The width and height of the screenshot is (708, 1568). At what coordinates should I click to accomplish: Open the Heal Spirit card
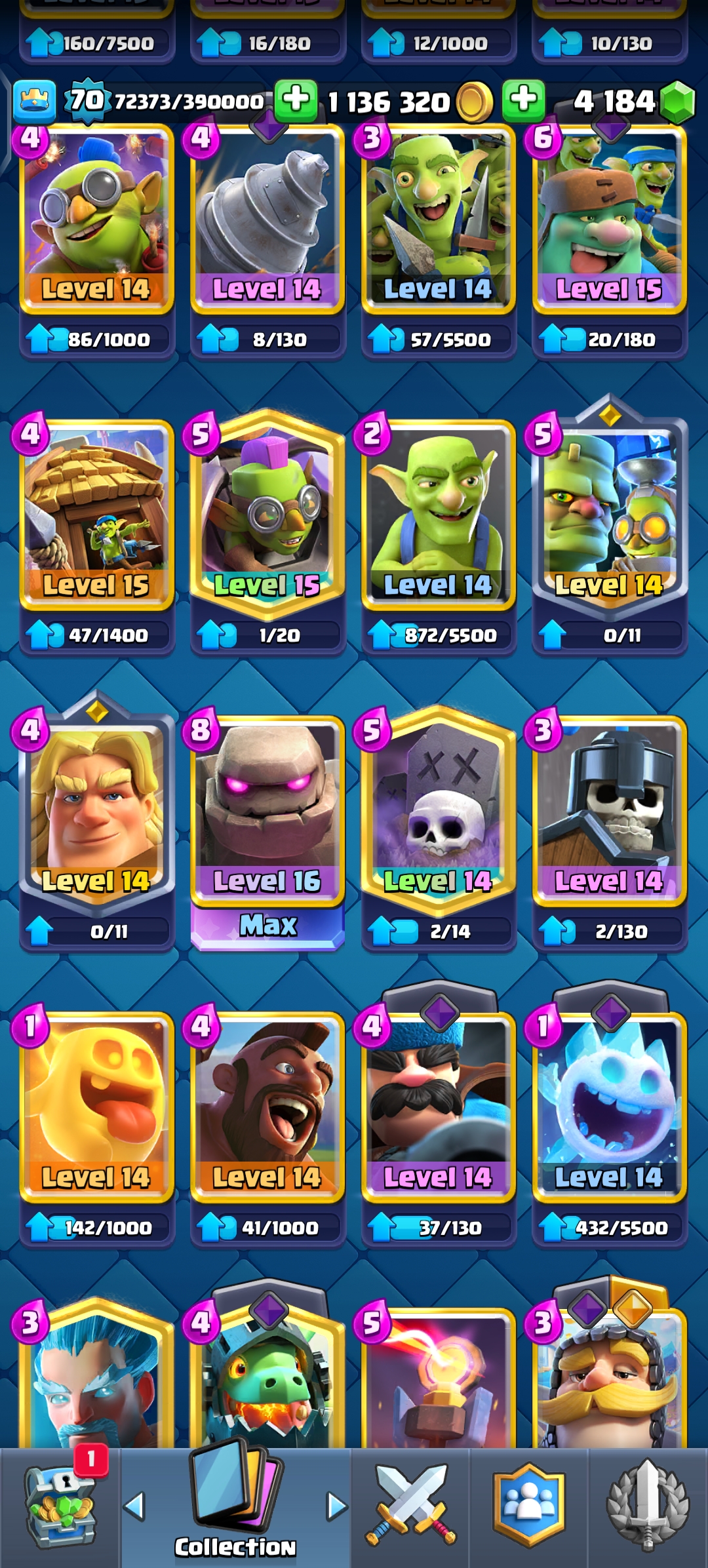pos(96,1108)
